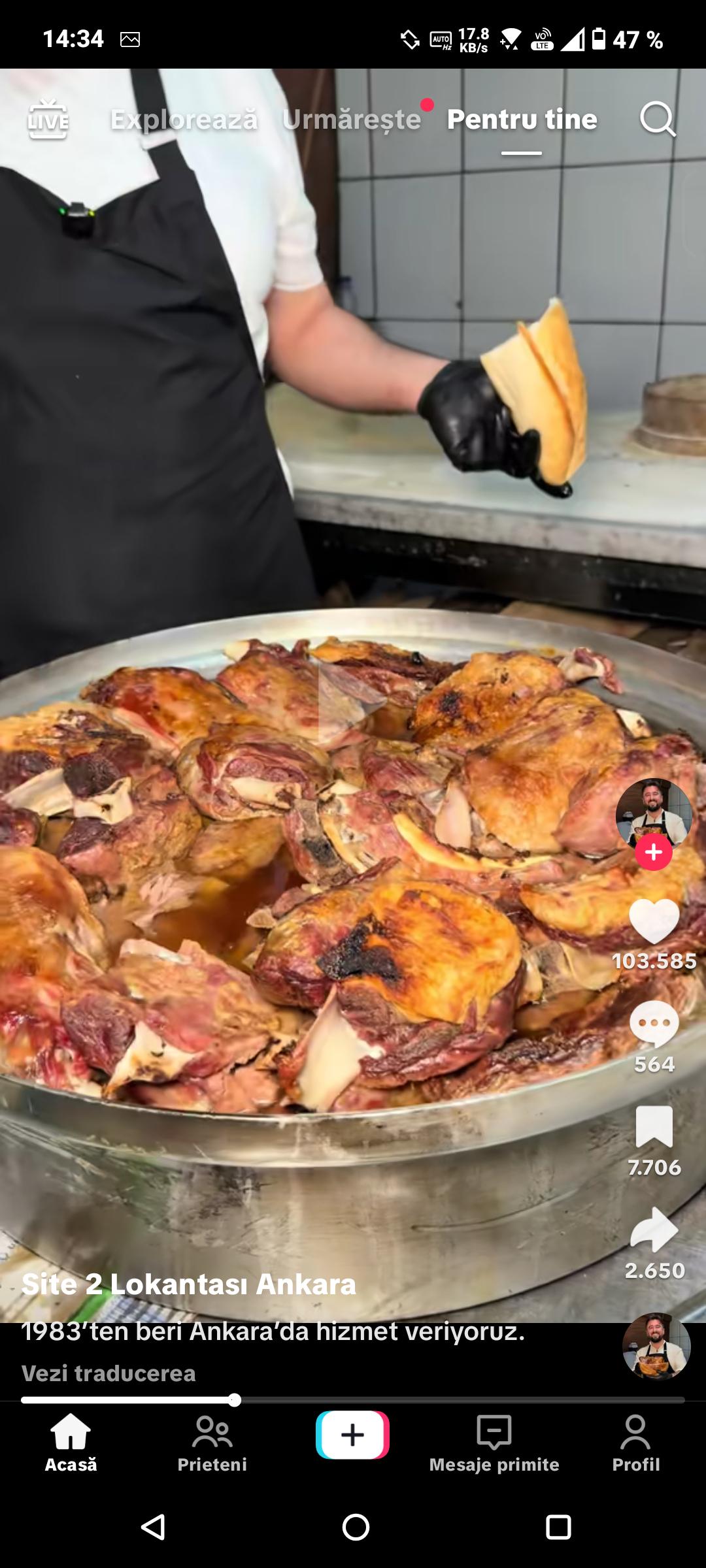This screenshot has height=1568, width=706.
Task: Open the Prieteni tab
Action: 212,1444
